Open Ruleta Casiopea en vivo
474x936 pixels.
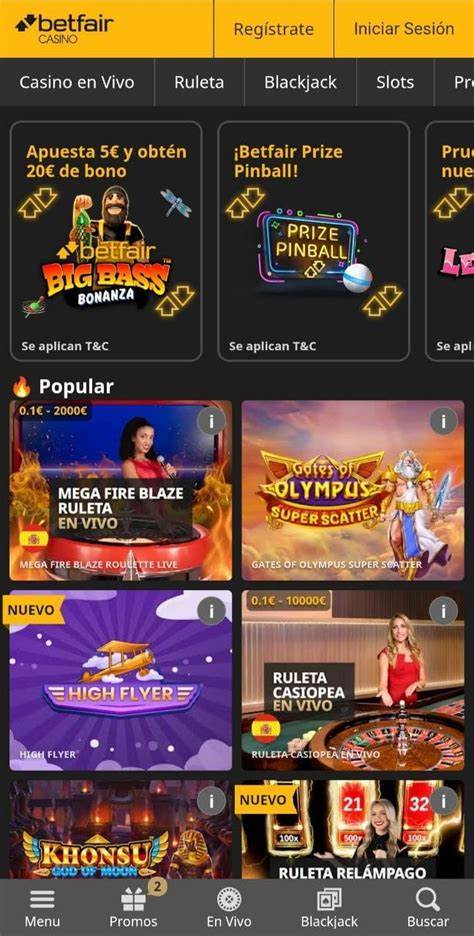[x=353, y=681]
